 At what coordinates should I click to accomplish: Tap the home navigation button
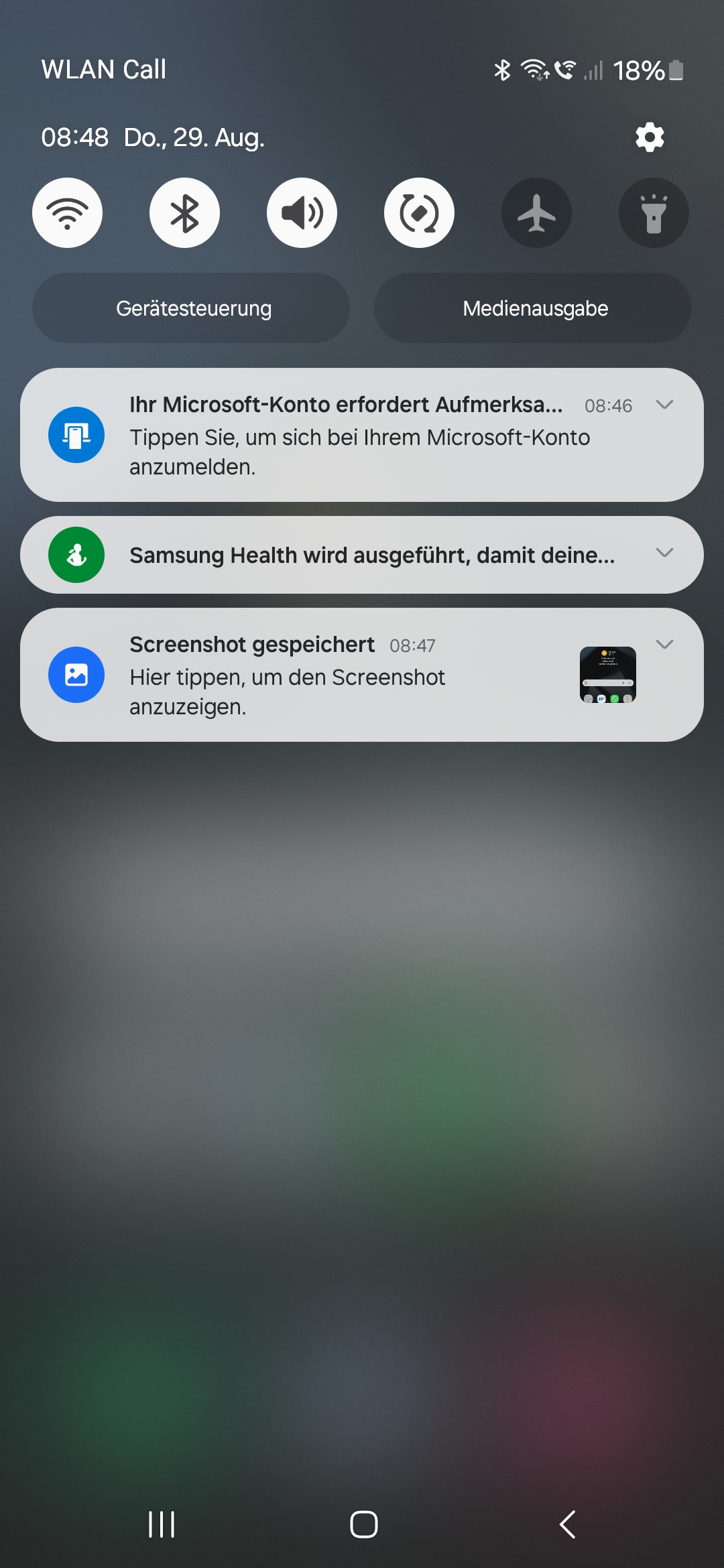click(363, 1524)
